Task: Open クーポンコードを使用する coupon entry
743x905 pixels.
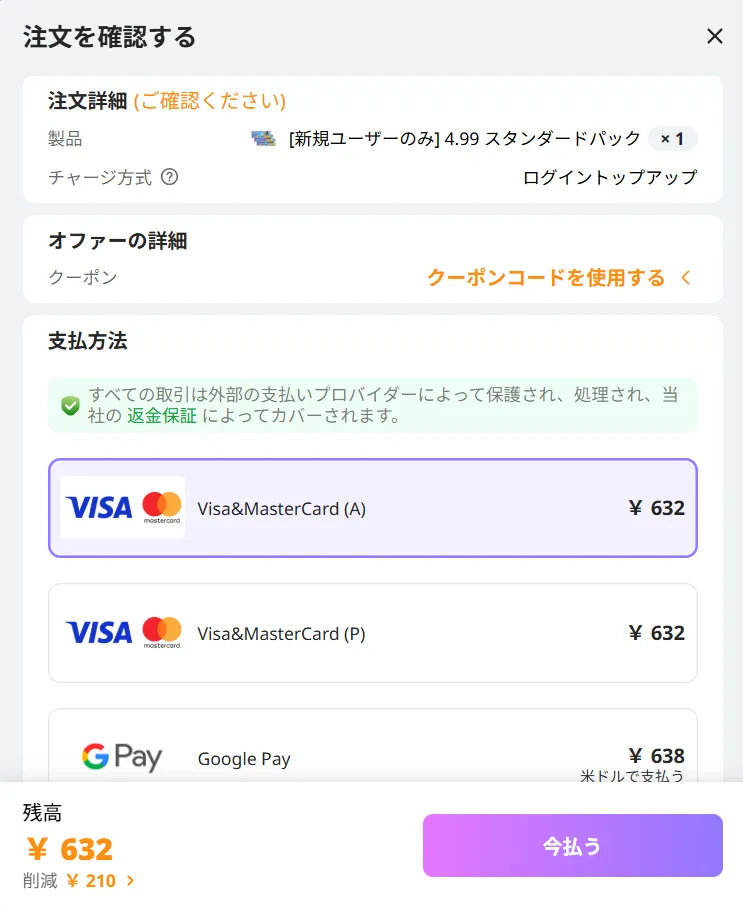Action: pos(558,278)
